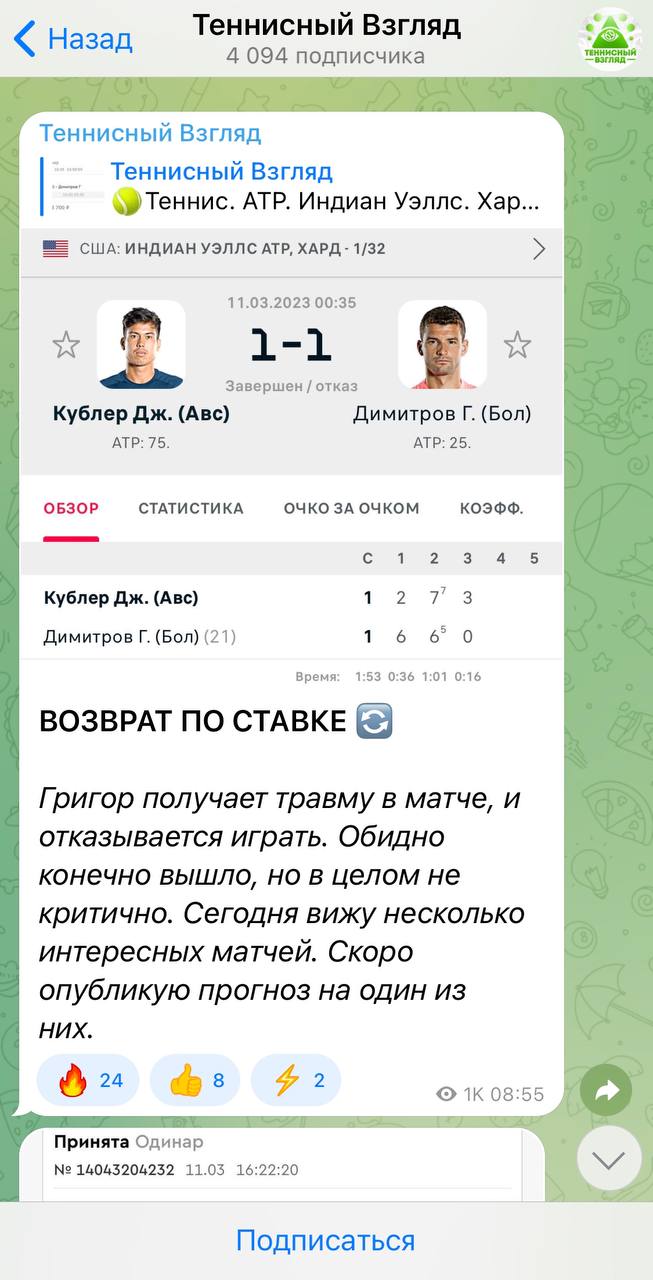React with the fire emoji showing 24
The height and width of the screenshot is (1280, 653).
click(x=88, y=1080)
